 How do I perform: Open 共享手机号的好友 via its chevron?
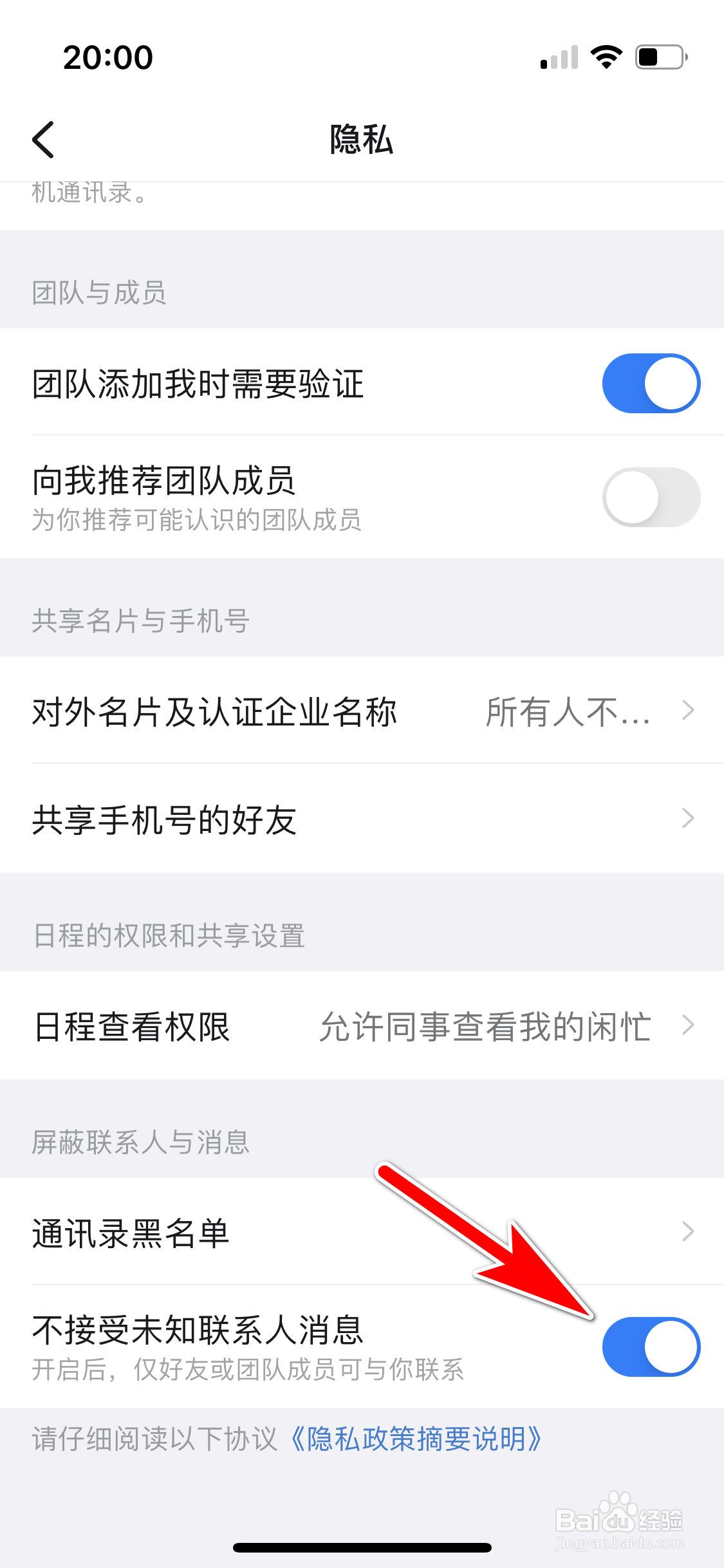click(x=688, y=818)
